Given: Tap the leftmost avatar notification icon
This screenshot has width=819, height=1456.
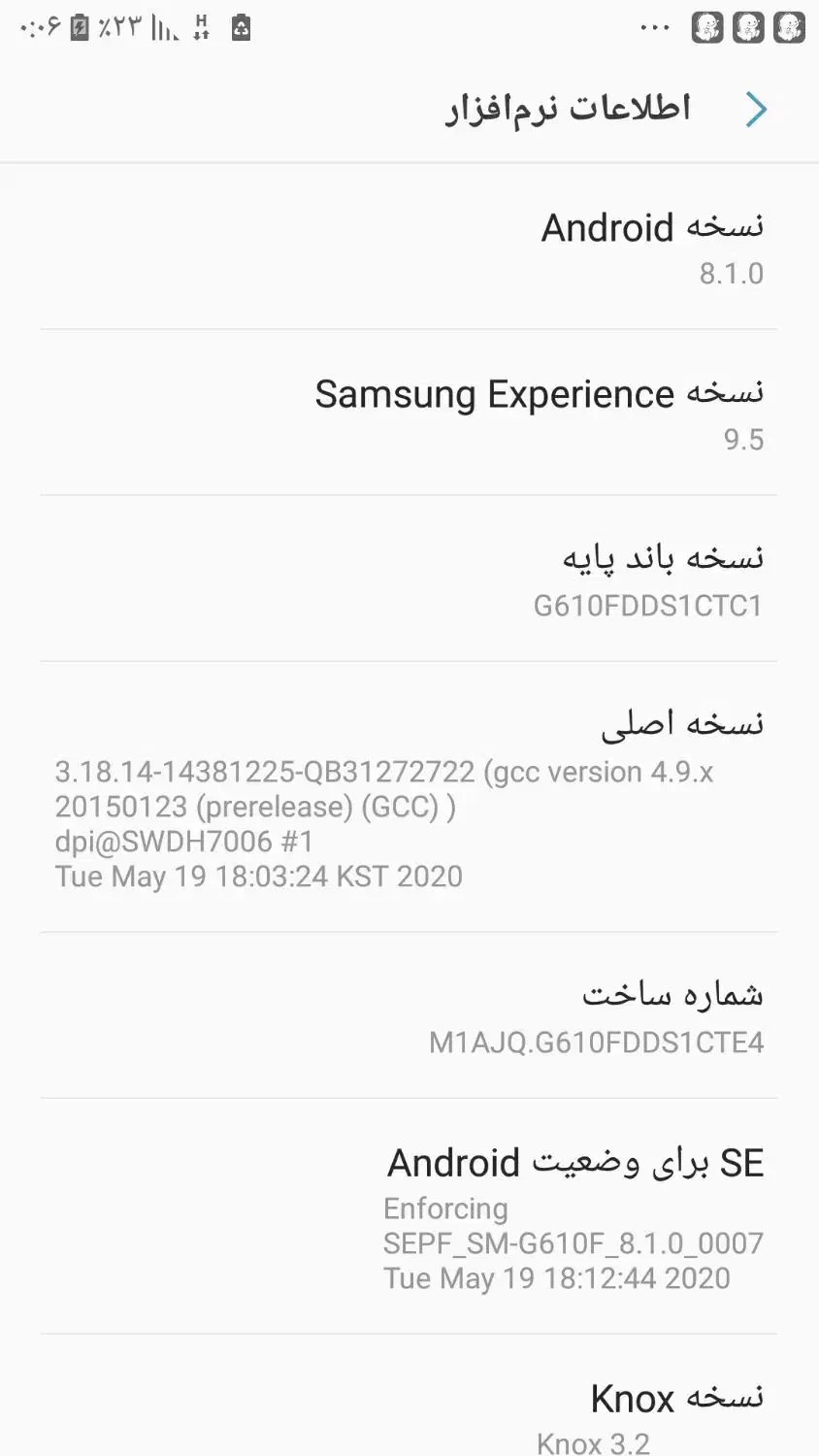Looking at the screenshot, I should click(707, 26).
